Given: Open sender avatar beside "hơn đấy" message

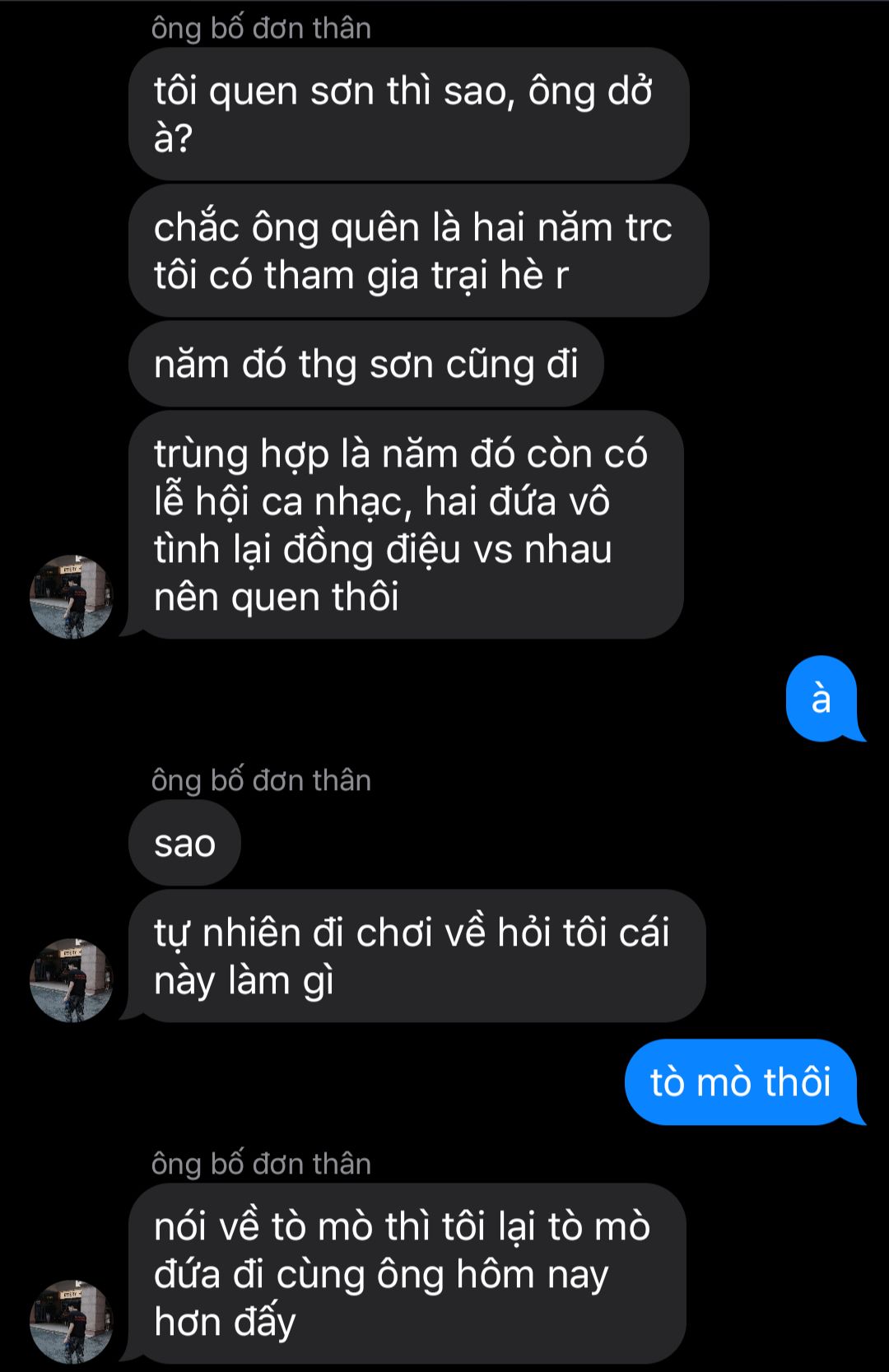Looking at the screenshot, I should point(72,1321).
